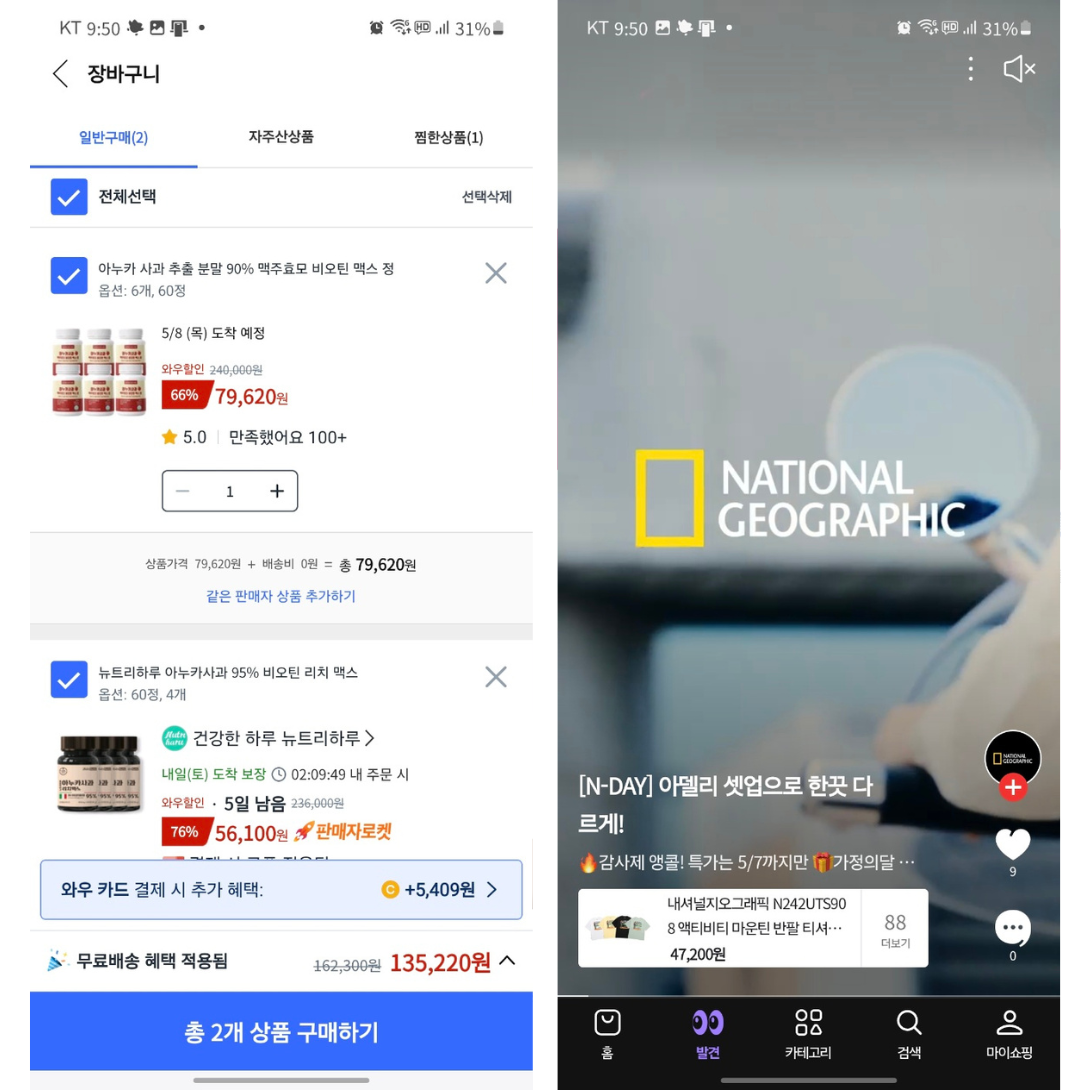The image size is (1090, 1090).
Task: Uncheck the 전체선택 checkbox
Action: coord(69,197)
